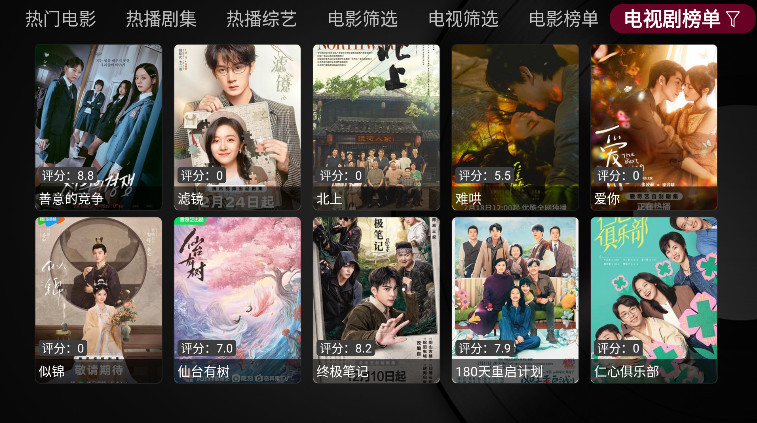View the show 仙台有树

point(237,300)
